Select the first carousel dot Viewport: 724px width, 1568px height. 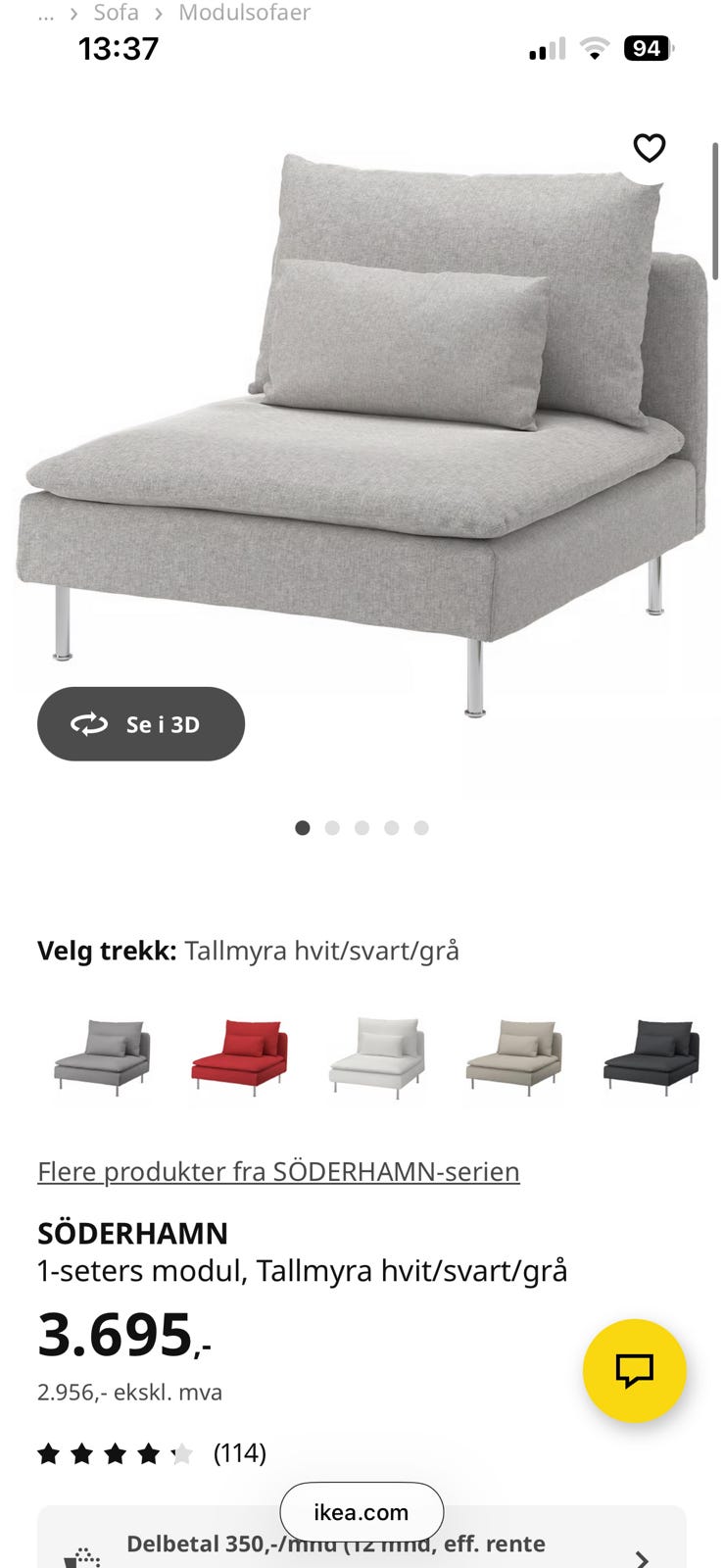coord(303,827)
